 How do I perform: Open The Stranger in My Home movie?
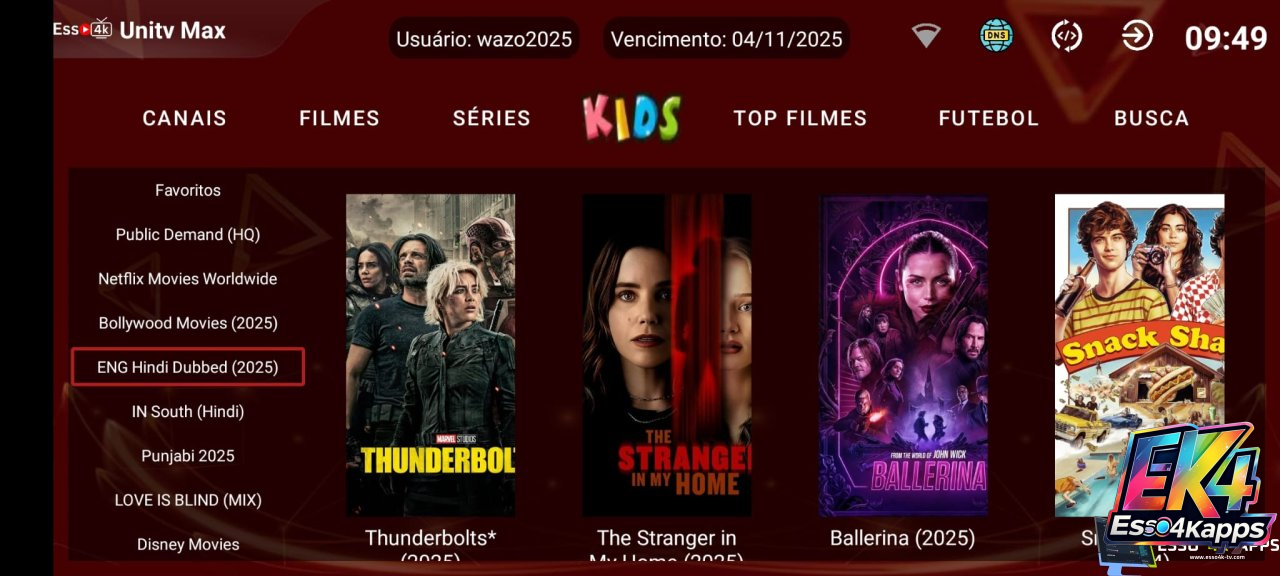click(667, 355)
